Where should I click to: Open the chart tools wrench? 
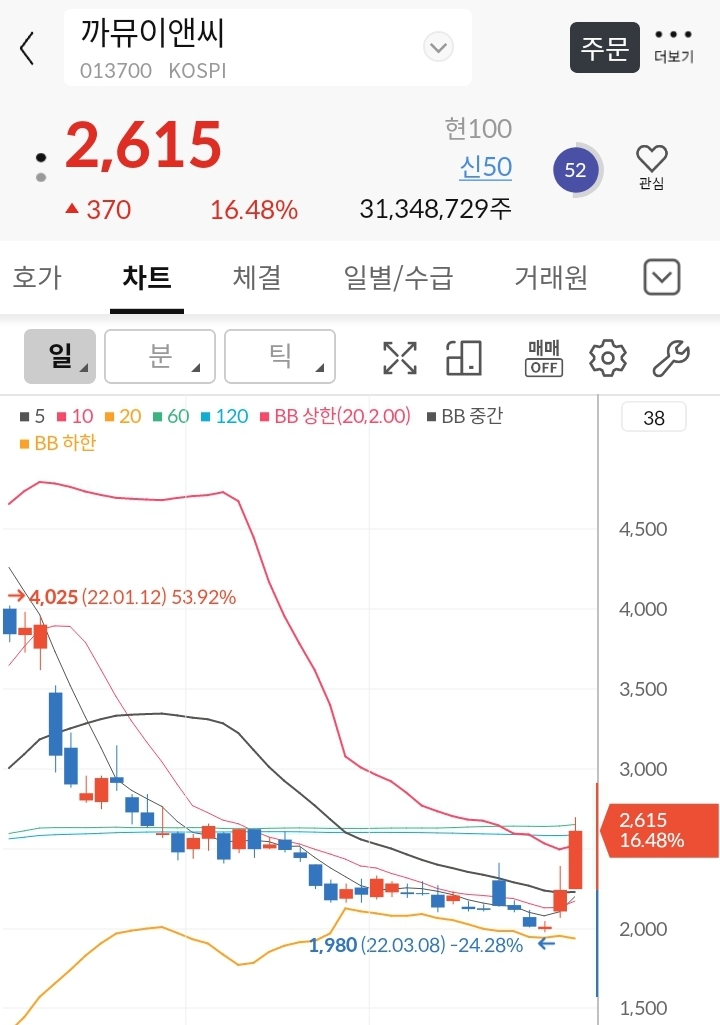pyautogui.click(x=670, y=357)
